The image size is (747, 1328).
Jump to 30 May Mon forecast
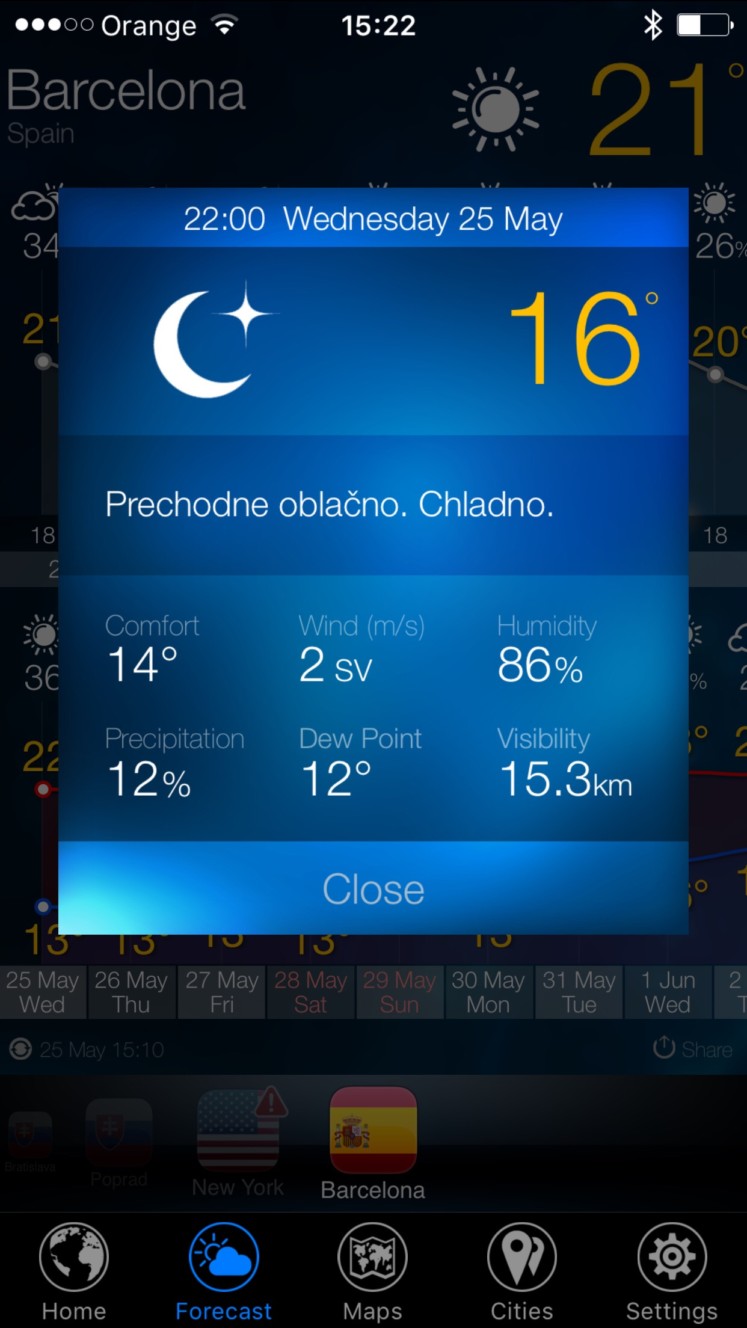pyautogui.click(x=488, y=992)
